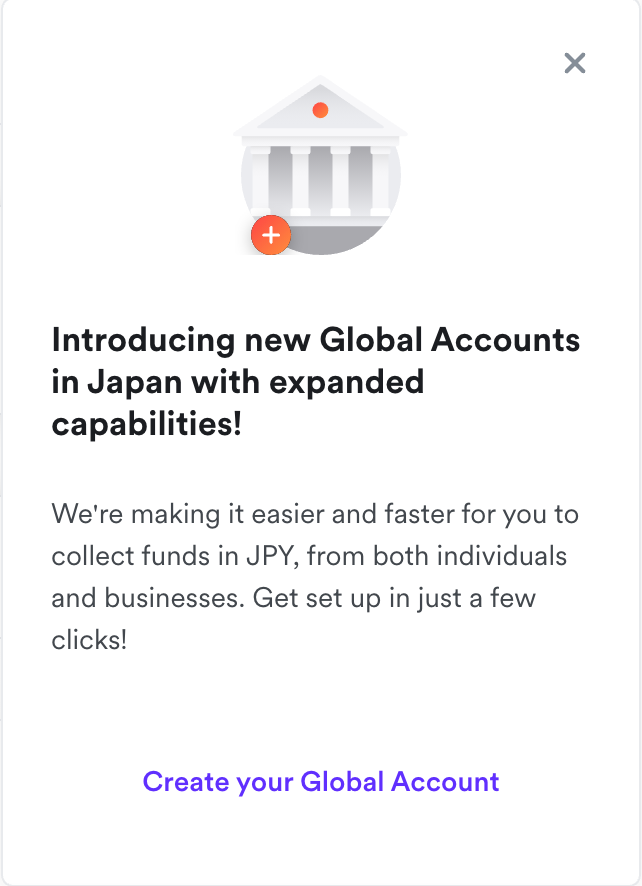
Task: Tap Create your Global Account
Action: pos(321,781)
